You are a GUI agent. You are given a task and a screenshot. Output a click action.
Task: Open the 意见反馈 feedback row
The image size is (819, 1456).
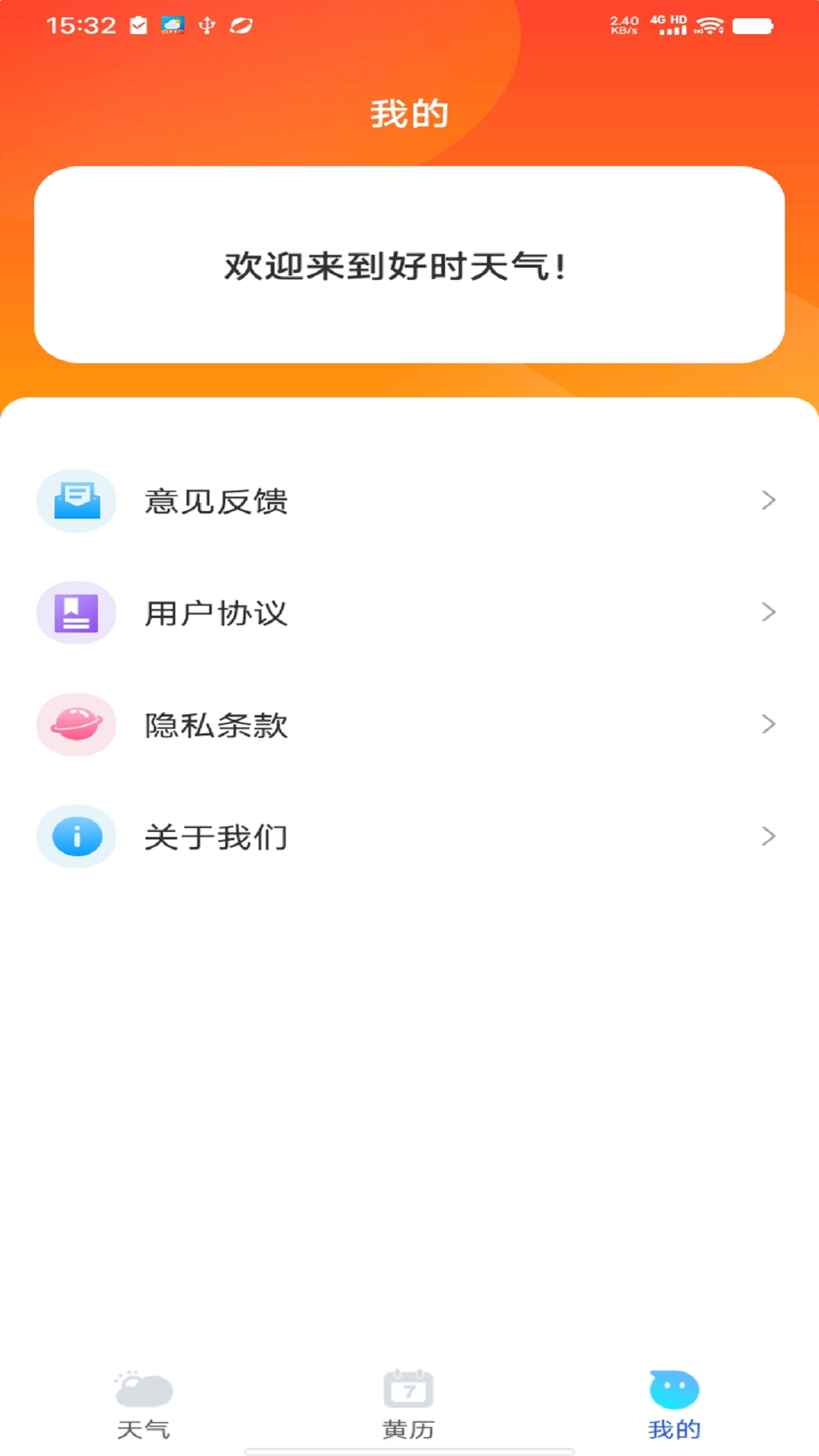(409, 500)
